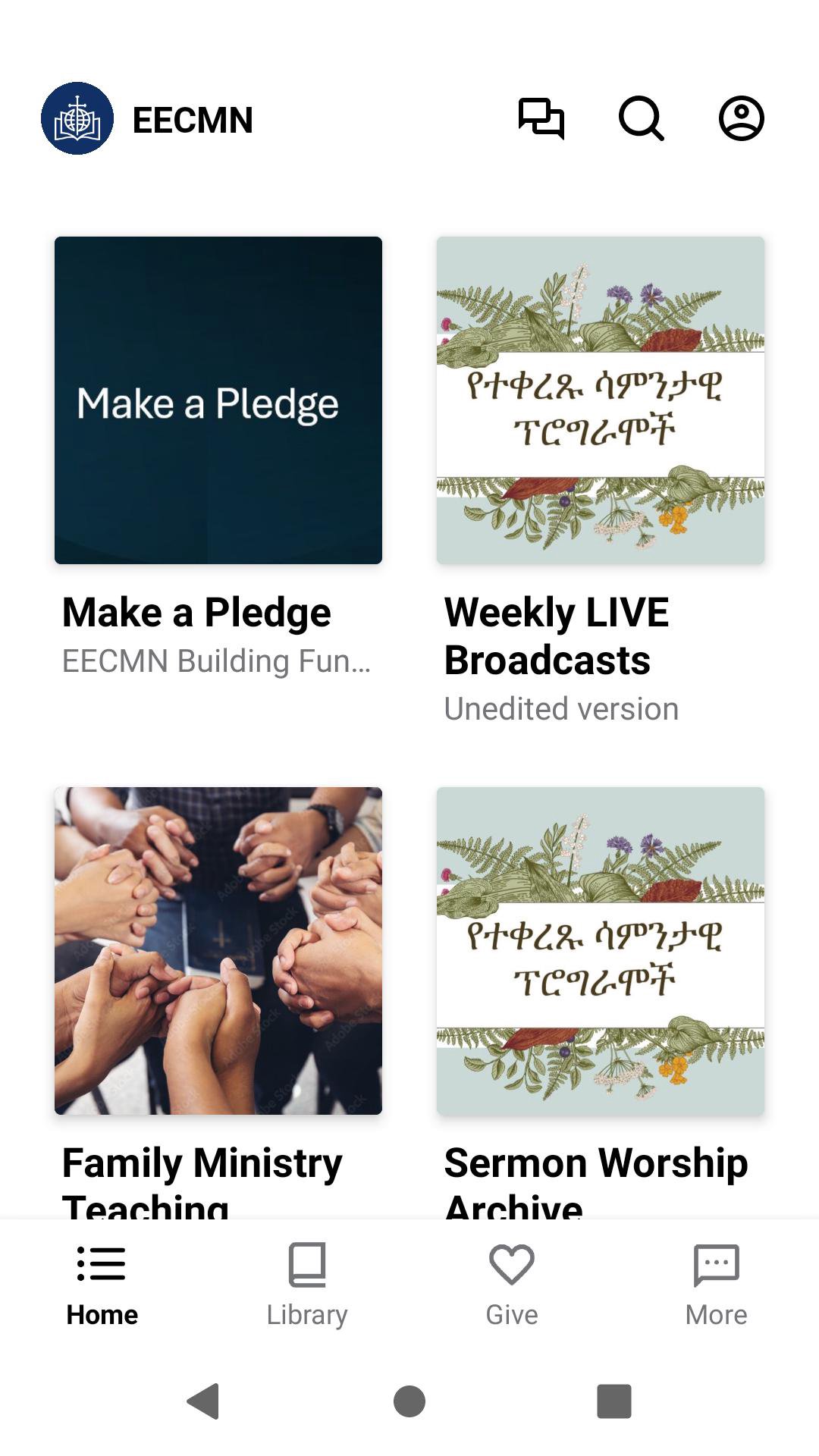Open Sermon Worship Archive tile

point(600,951)
